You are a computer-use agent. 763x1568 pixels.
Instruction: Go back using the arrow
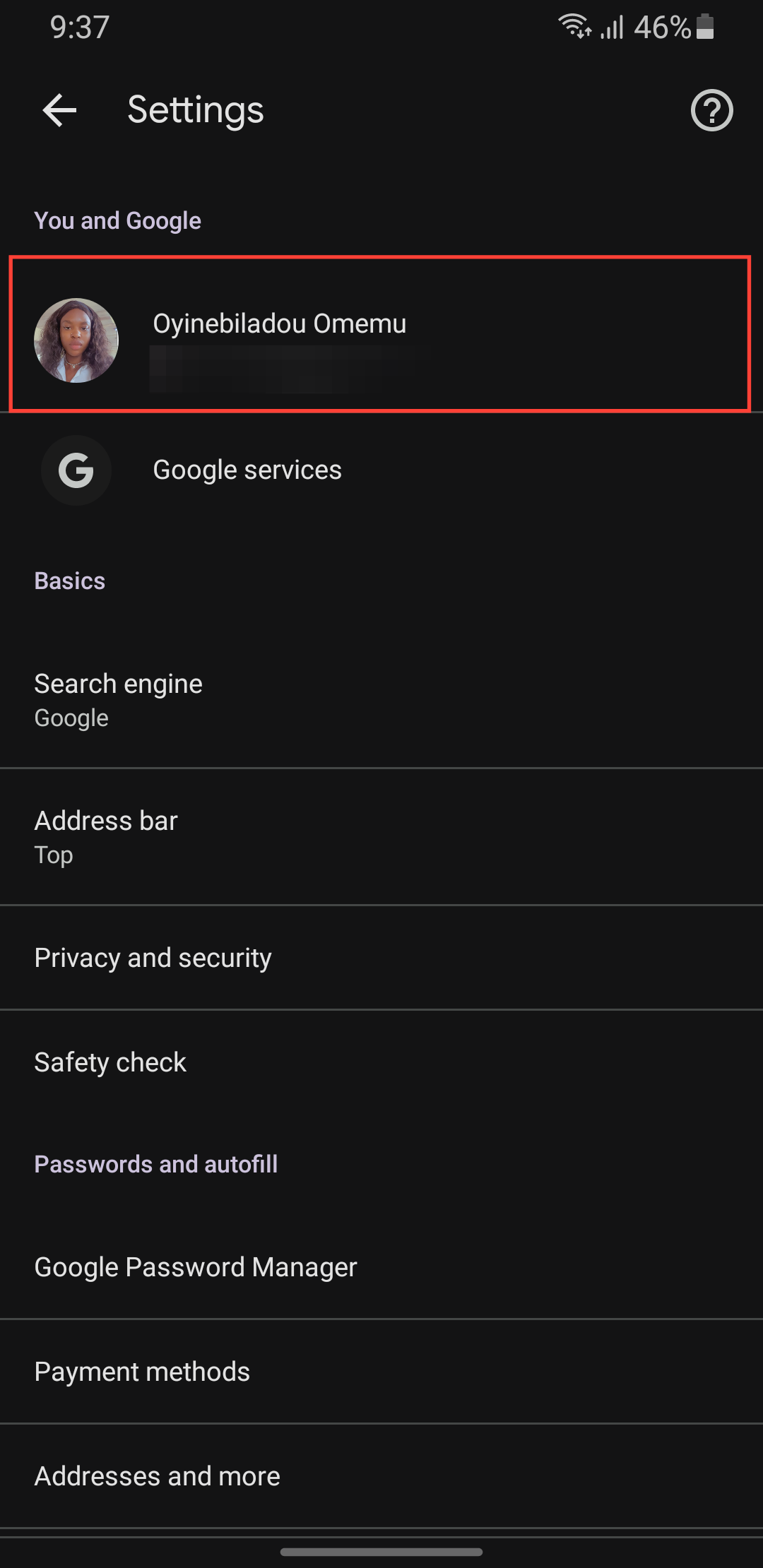point(59,111)
